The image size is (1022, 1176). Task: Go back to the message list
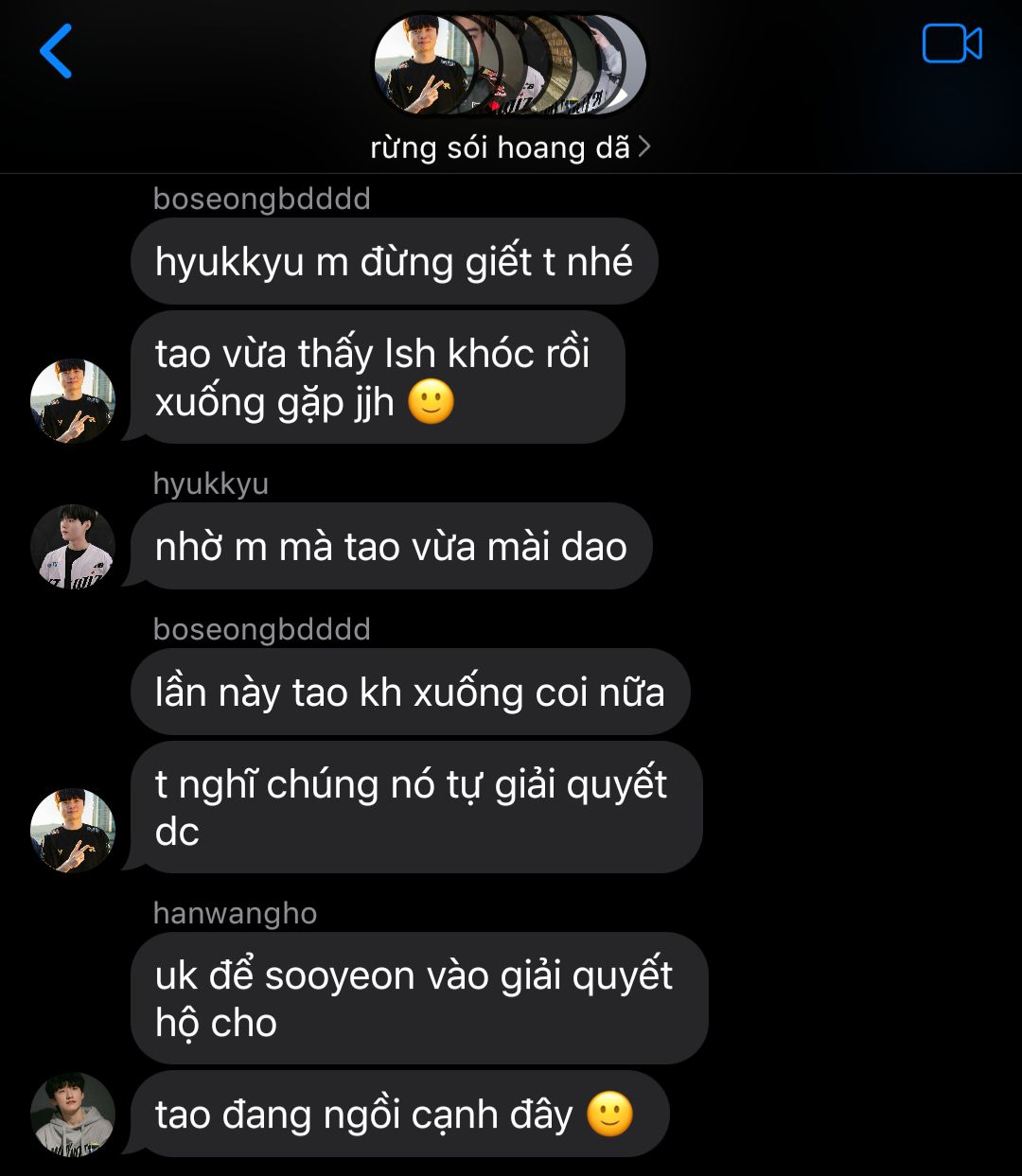[x=56, y=52]
